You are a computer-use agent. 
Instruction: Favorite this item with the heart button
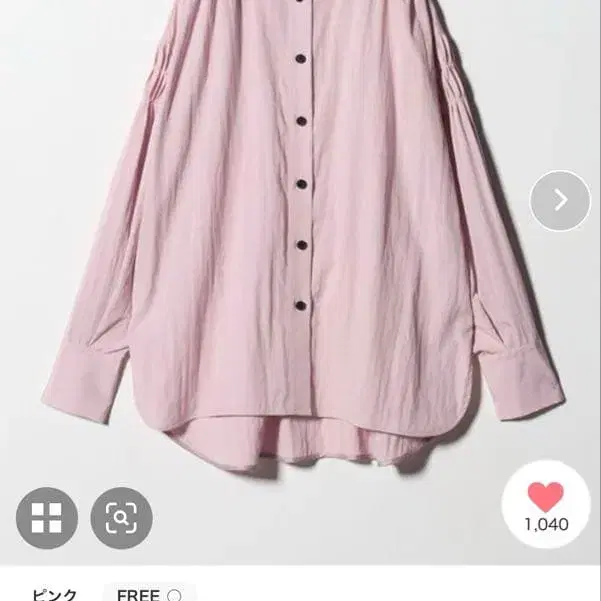tap(546, 504)
